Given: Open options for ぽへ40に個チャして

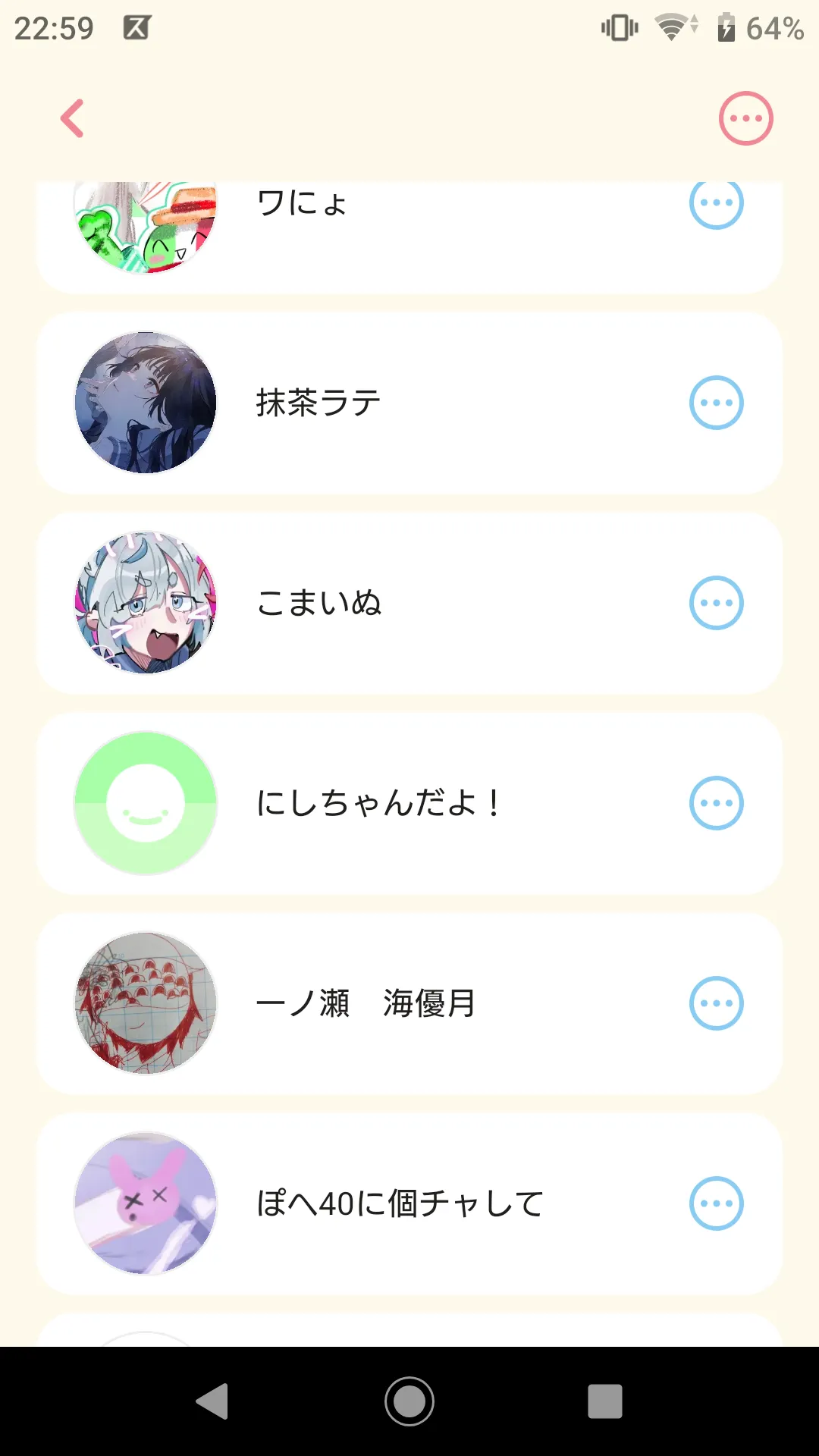Looking at the screenshot, I should [x=716, y=1203].
